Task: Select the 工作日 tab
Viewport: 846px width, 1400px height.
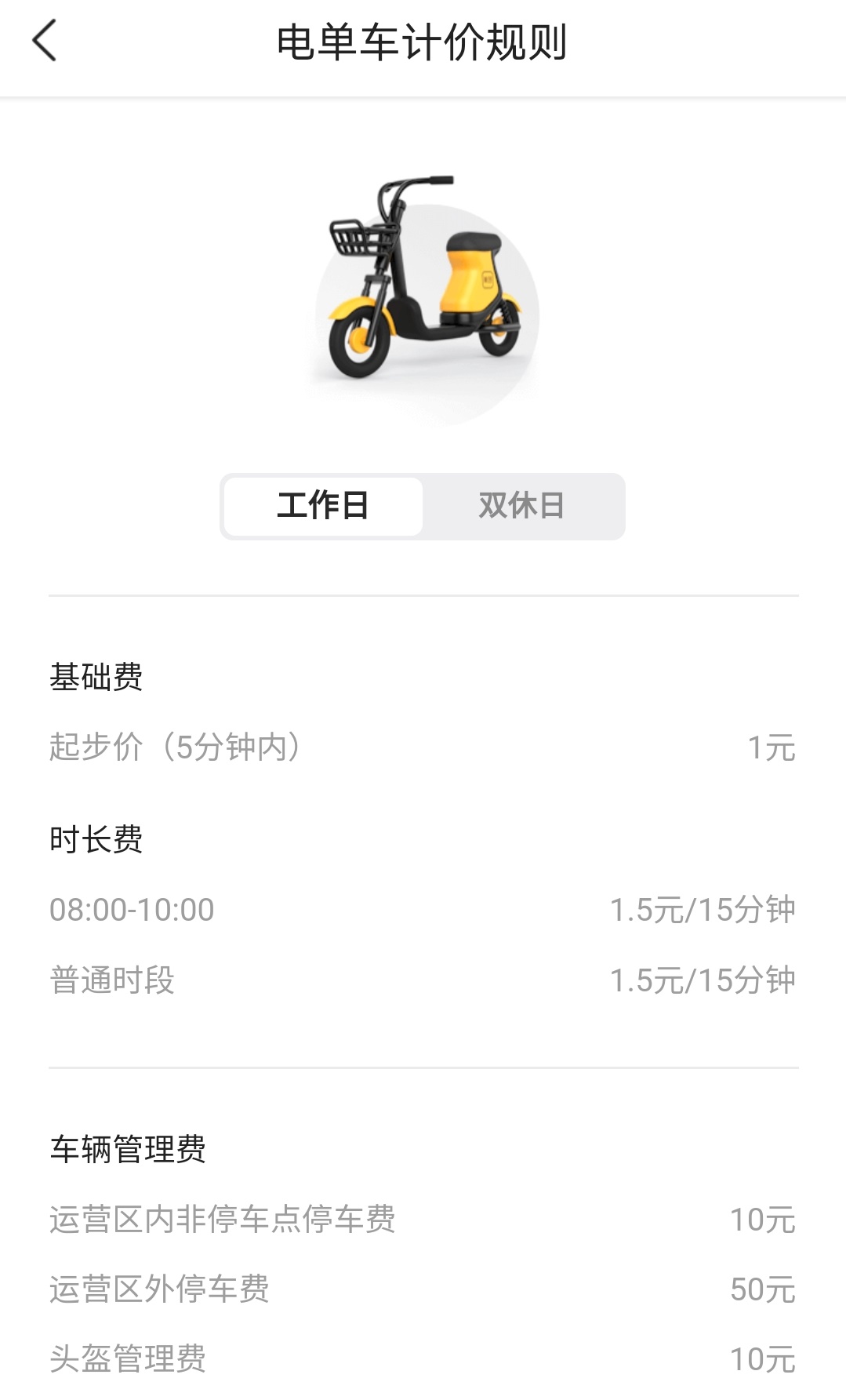Action: pos(324,506)
